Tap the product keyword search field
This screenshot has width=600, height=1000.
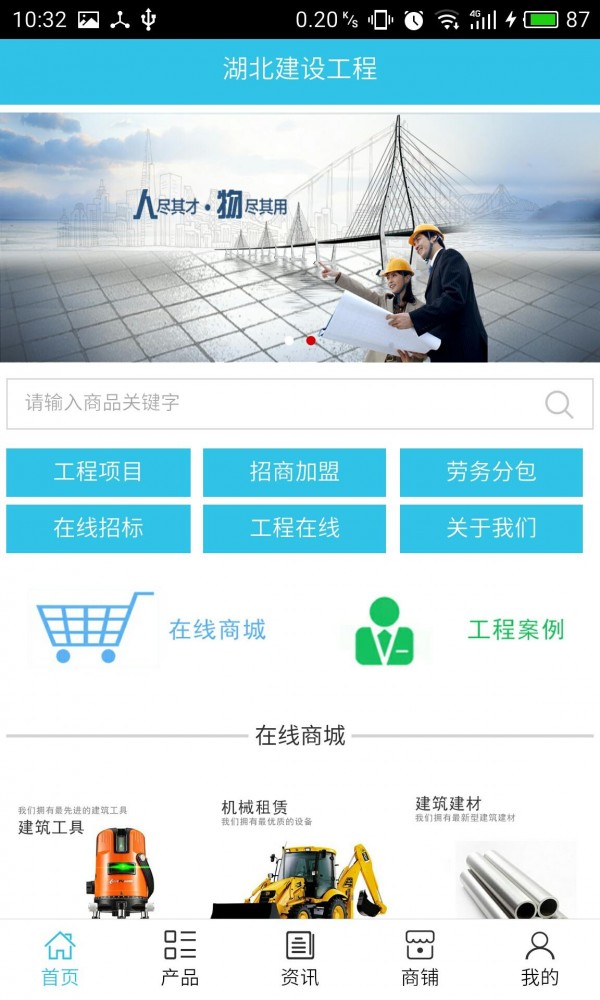[x=270, y=403]
